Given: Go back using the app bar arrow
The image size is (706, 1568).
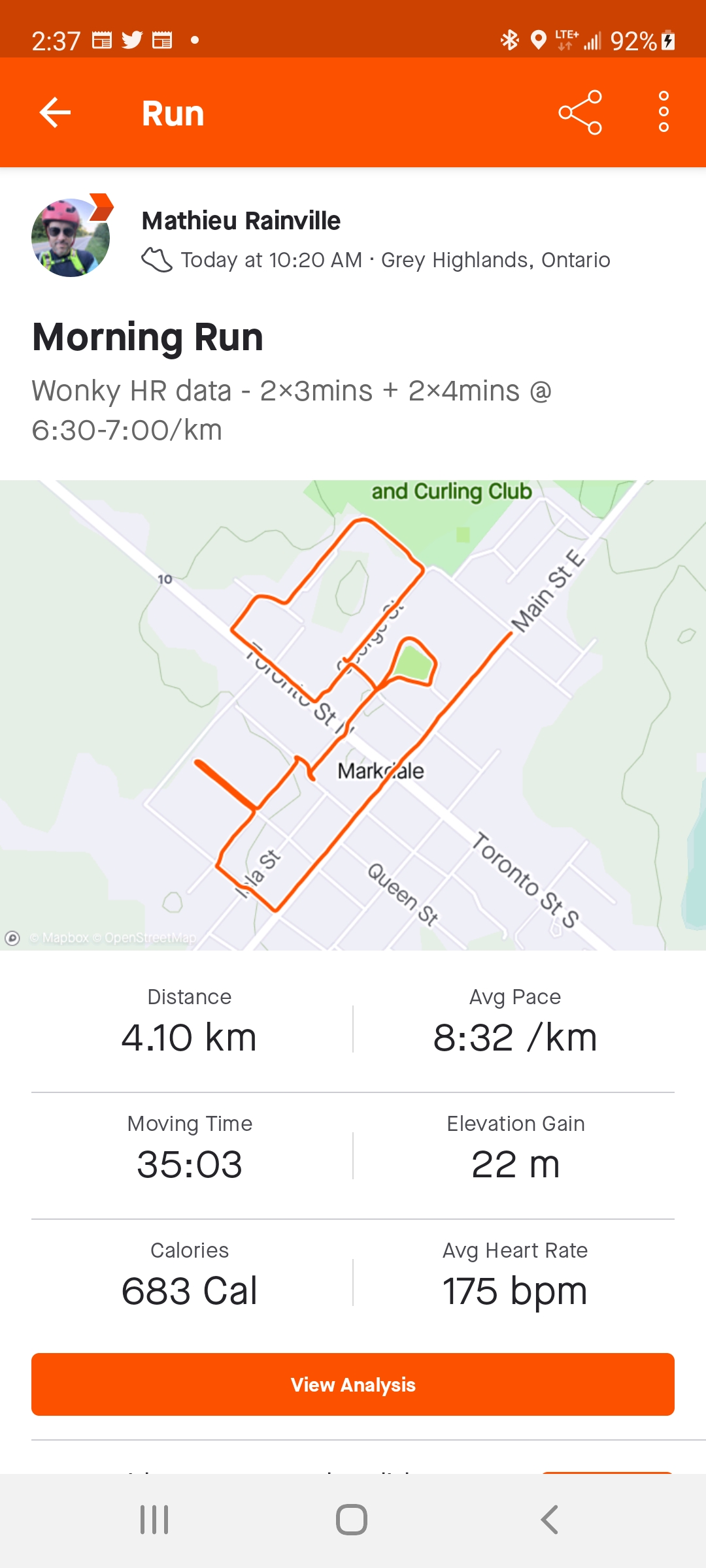Looking at the screenshot, I should coord(56,113).
